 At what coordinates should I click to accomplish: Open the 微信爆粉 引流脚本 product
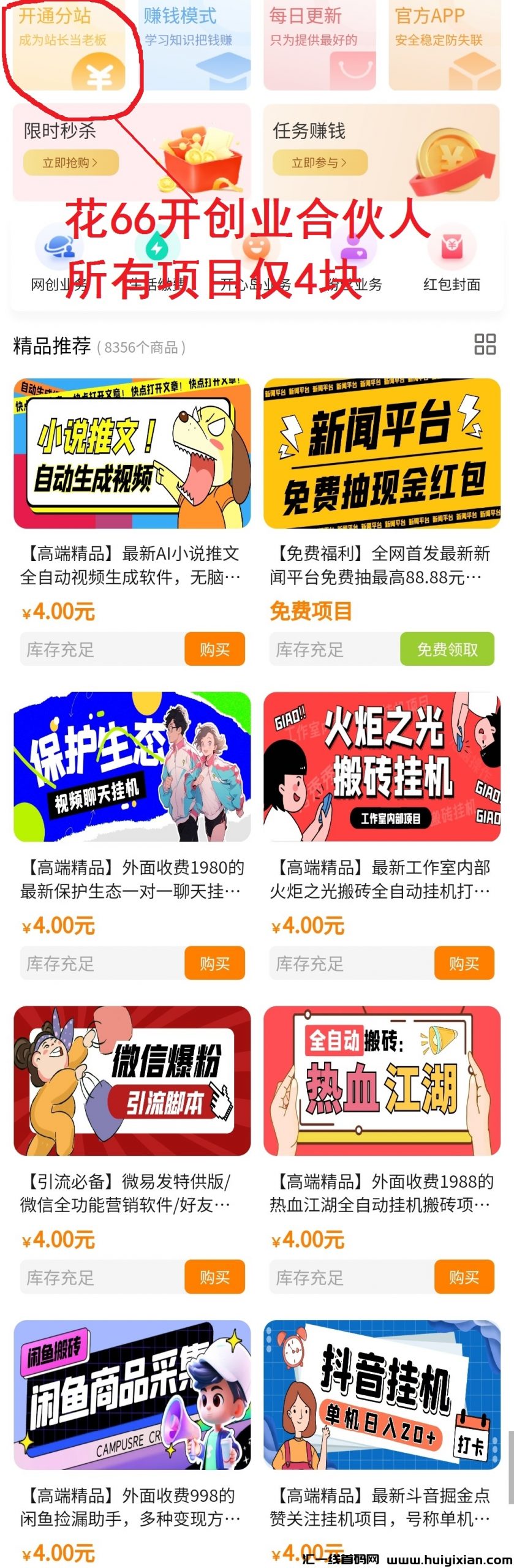[132, 1081]
